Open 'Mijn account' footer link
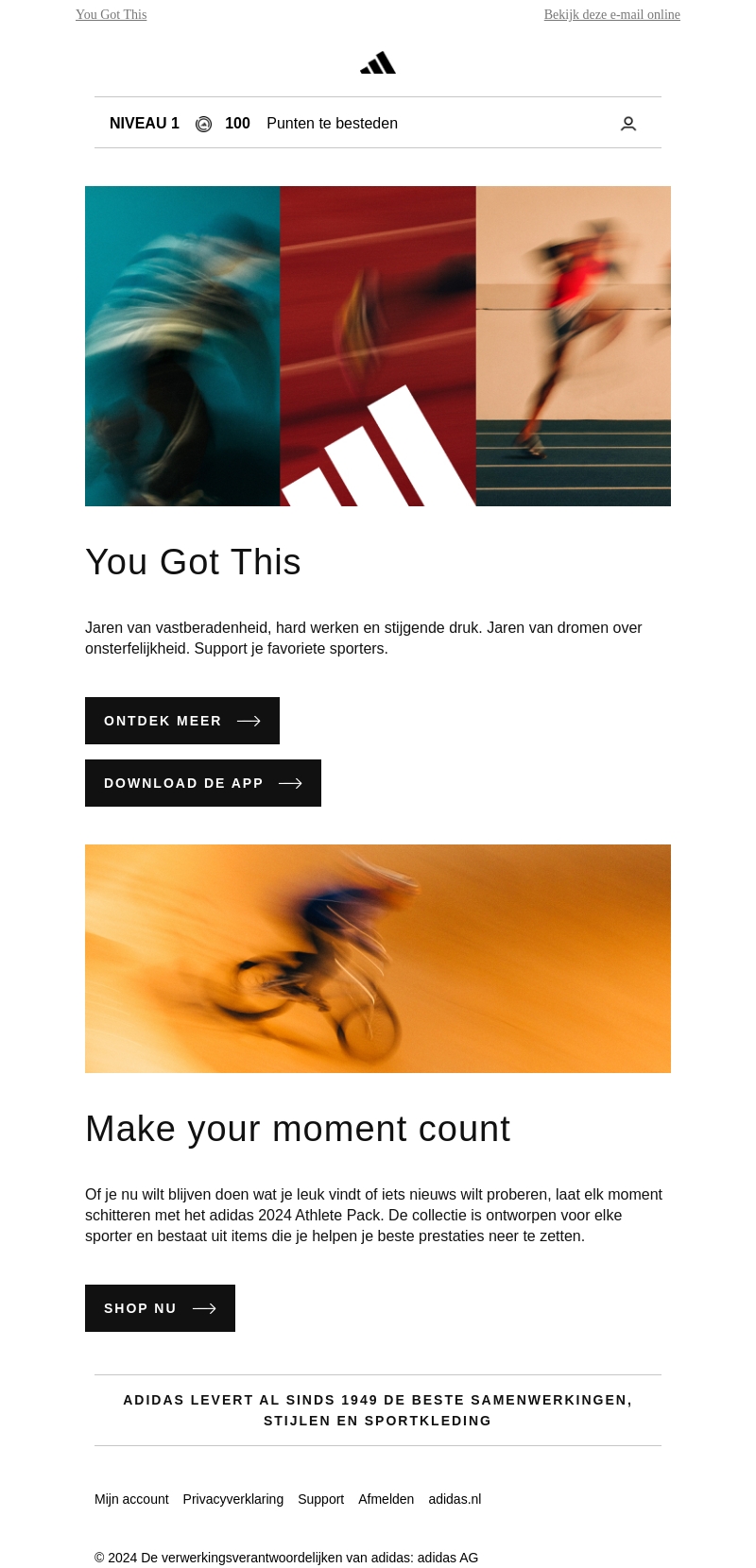Screen dimensions: 756x1568 (x=131, y=1499)
